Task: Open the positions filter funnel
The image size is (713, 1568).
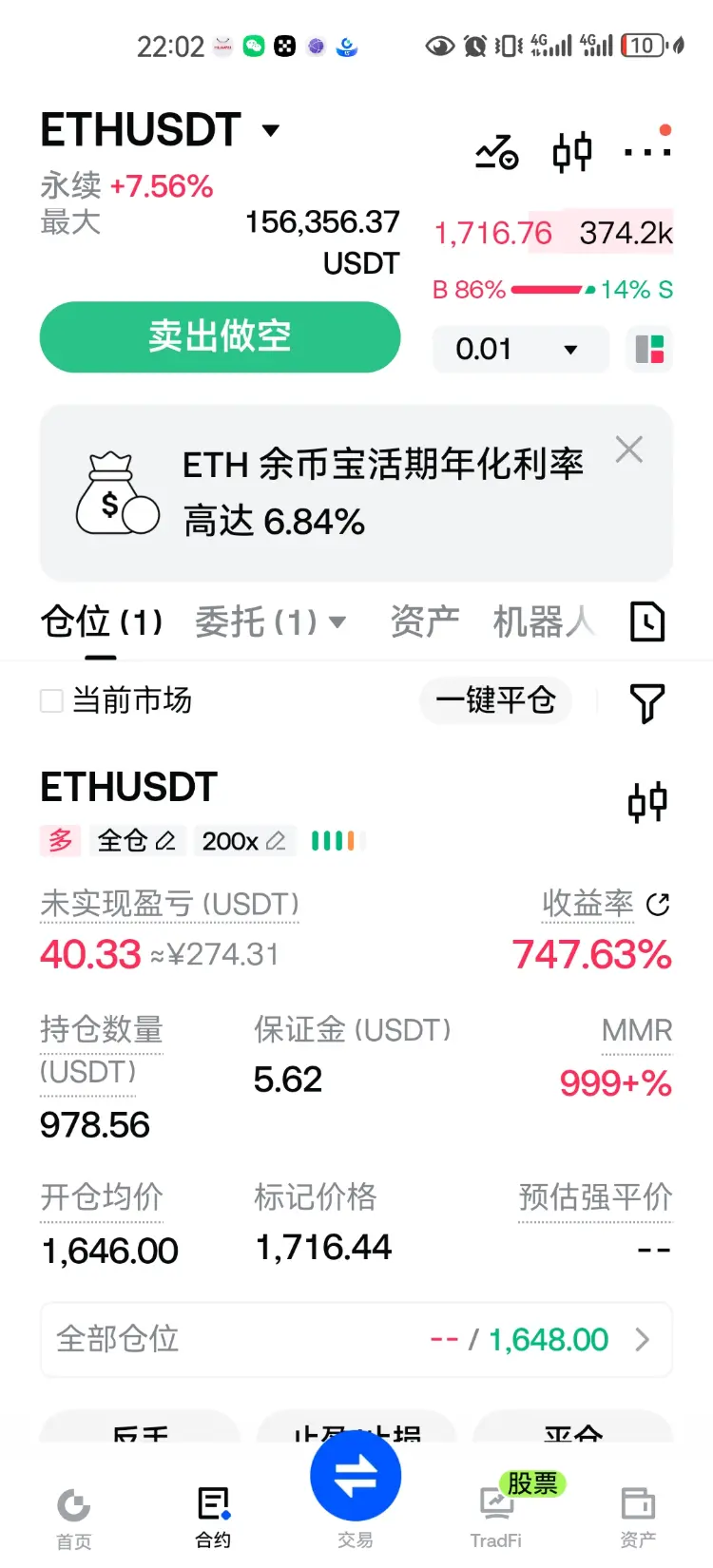Action: coord(647,703)
